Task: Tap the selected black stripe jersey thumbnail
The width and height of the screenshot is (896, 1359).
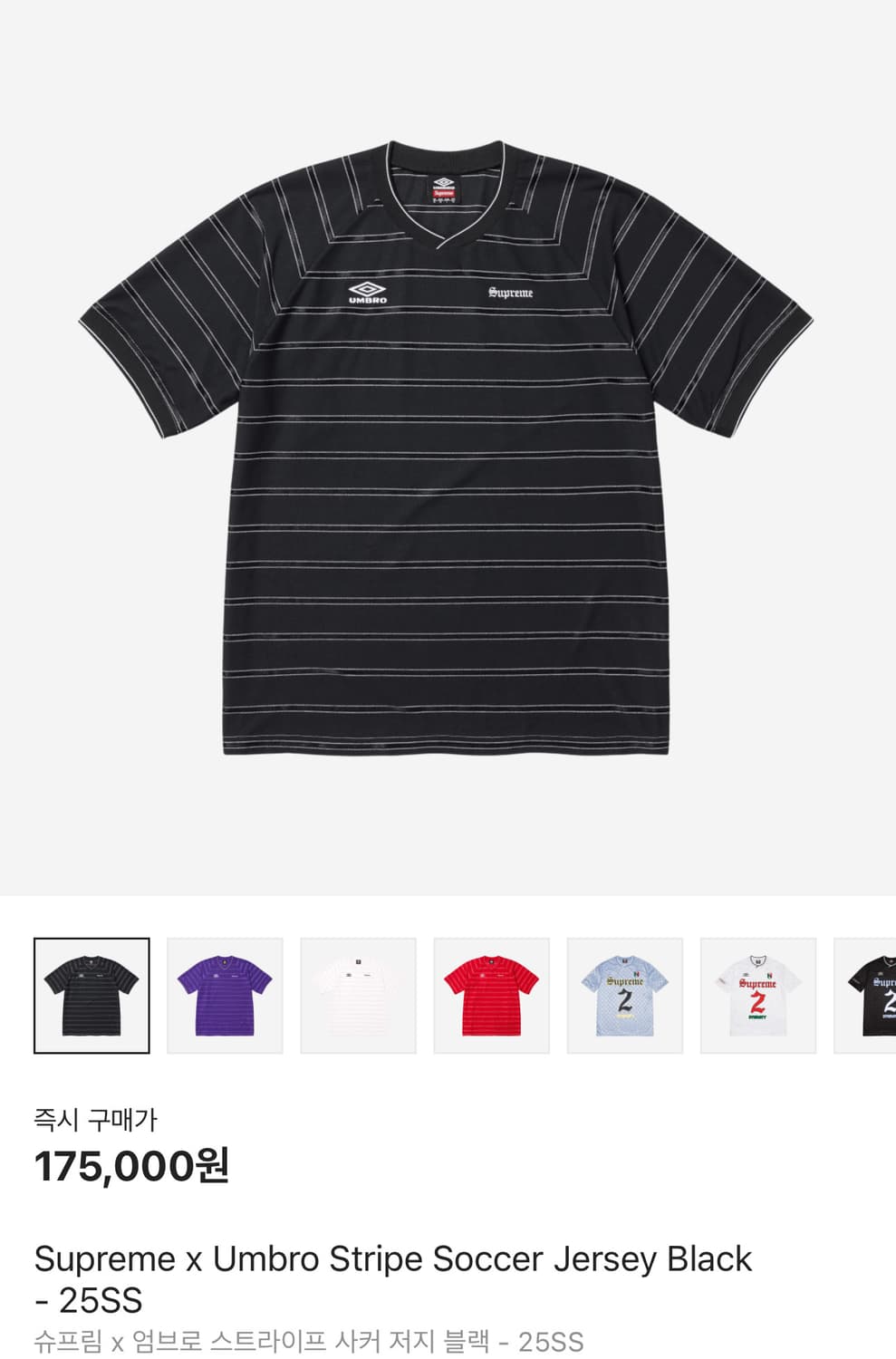Action: 92,996
